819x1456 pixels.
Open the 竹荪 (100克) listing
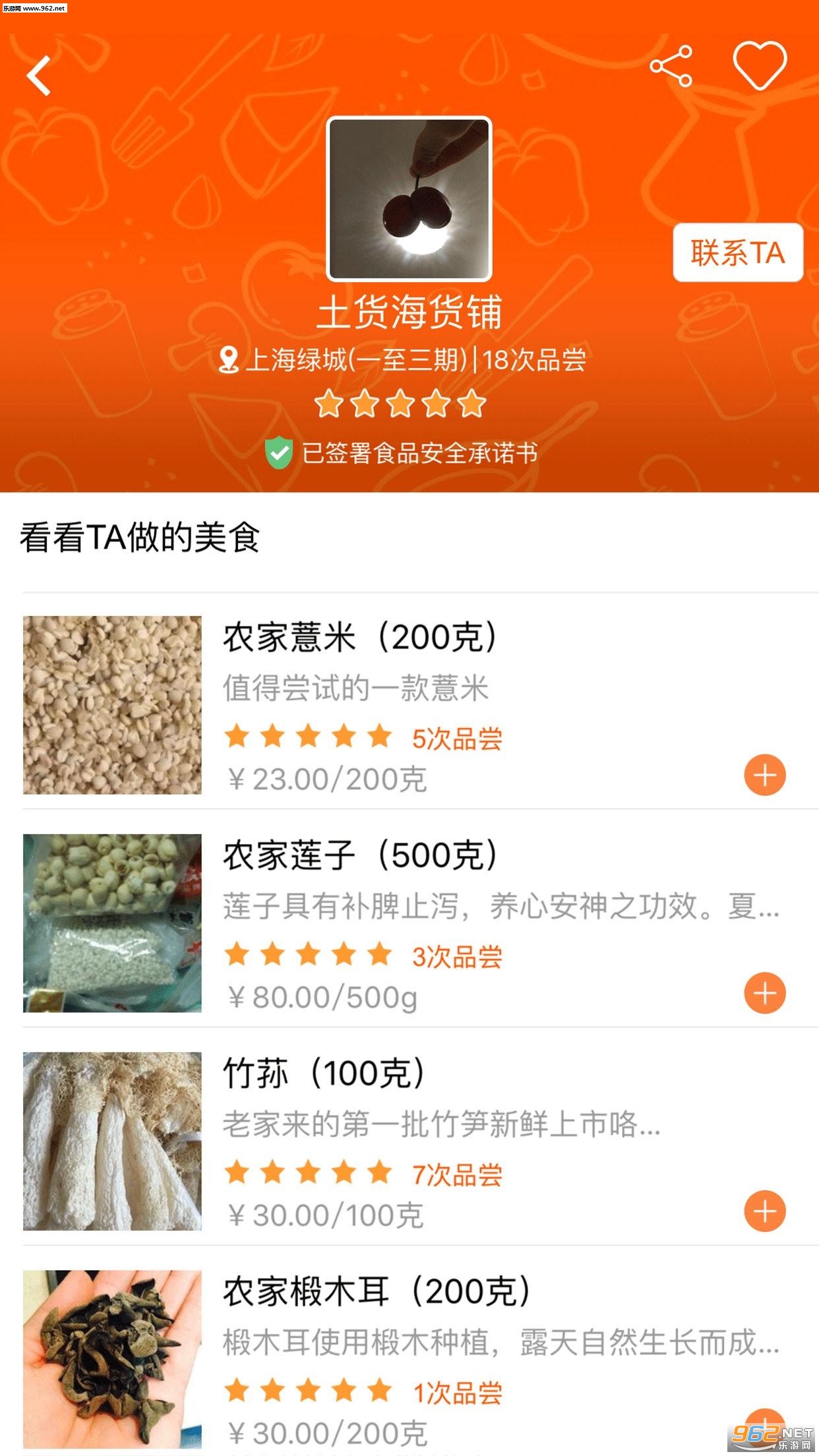(x=323, y=1074)
